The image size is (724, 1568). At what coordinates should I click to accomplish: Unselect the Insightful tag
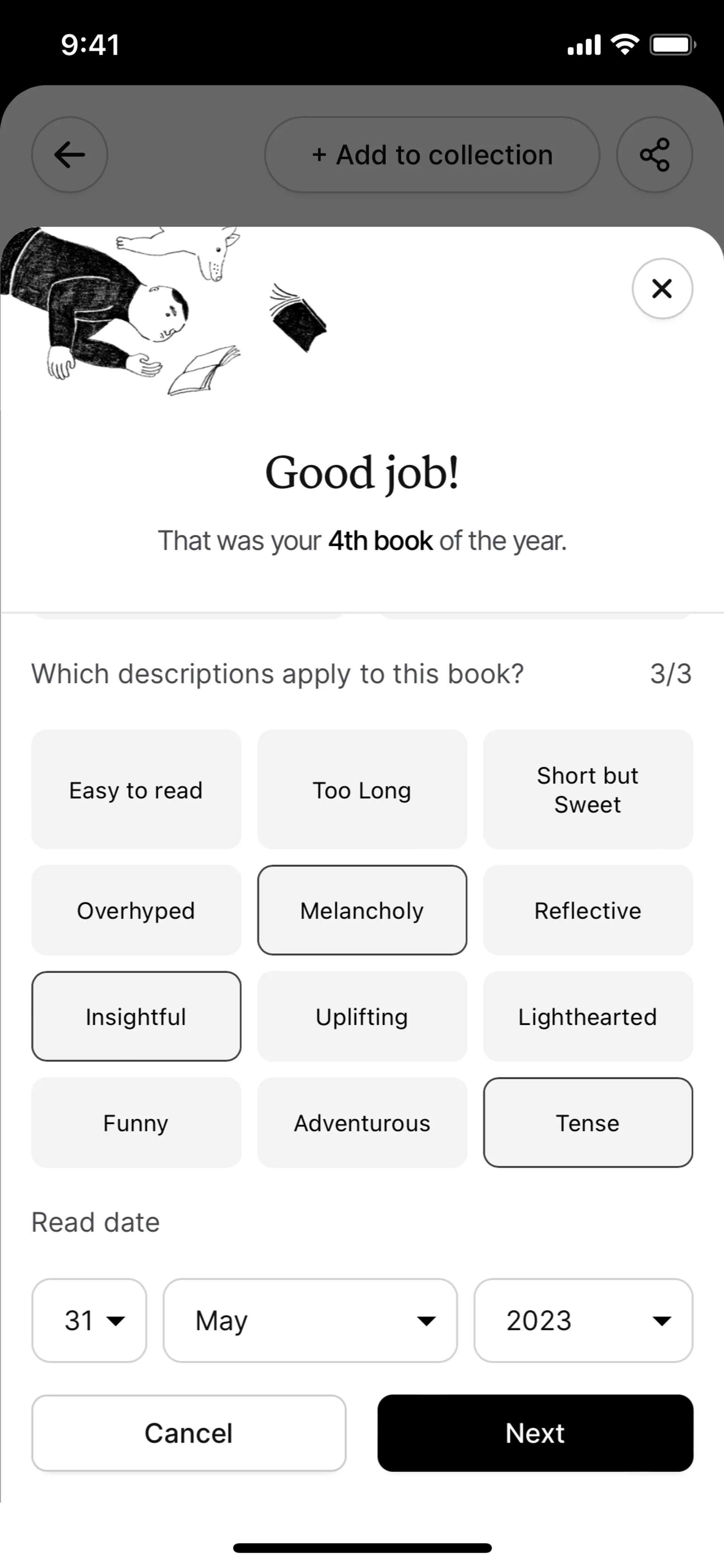[136, 1016]
